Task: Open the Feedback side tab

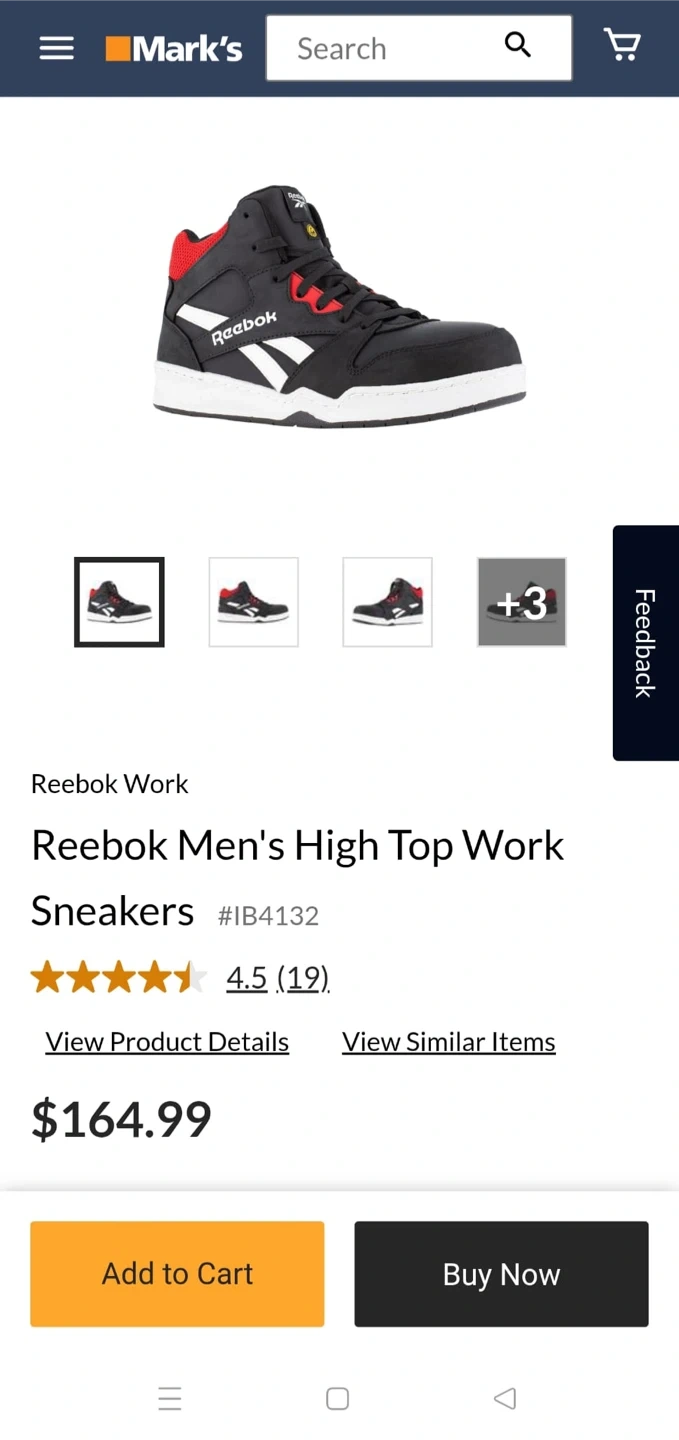Action: click(x=645, y=643)
